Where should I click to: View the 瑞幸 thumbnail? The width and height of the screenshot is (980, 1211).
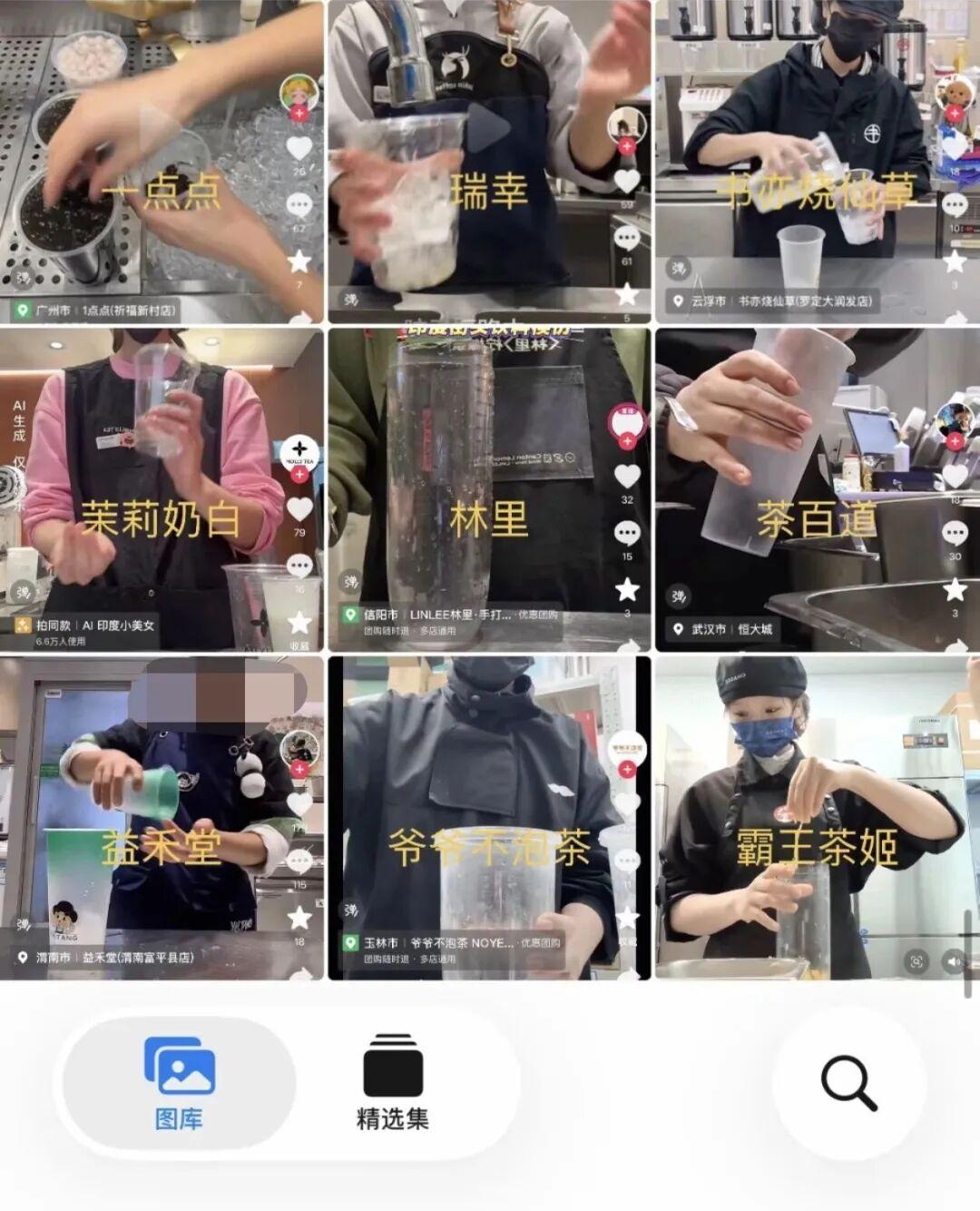(489, 162)
